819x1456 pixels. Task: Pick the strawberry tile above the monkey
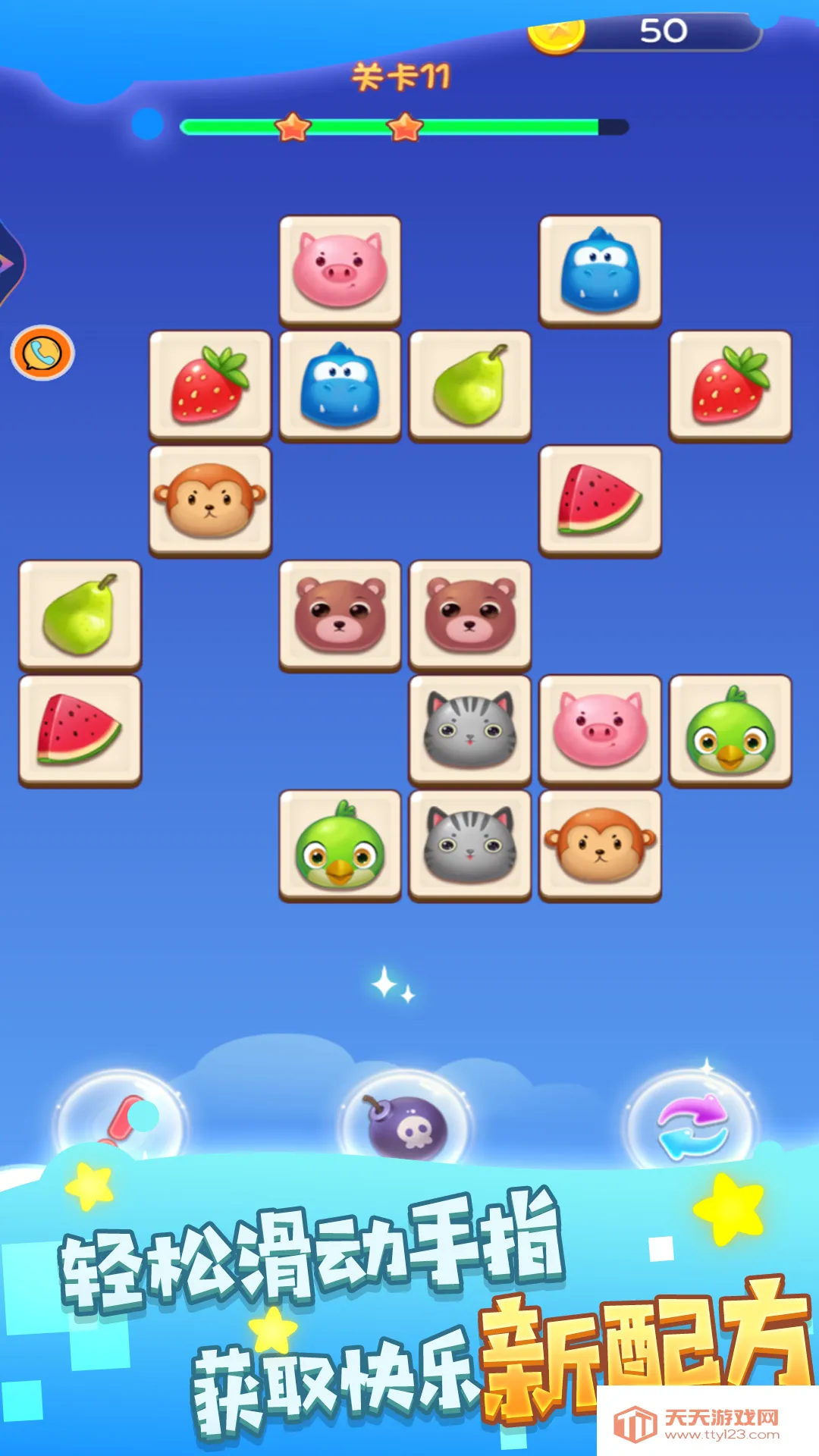[210, 384]
